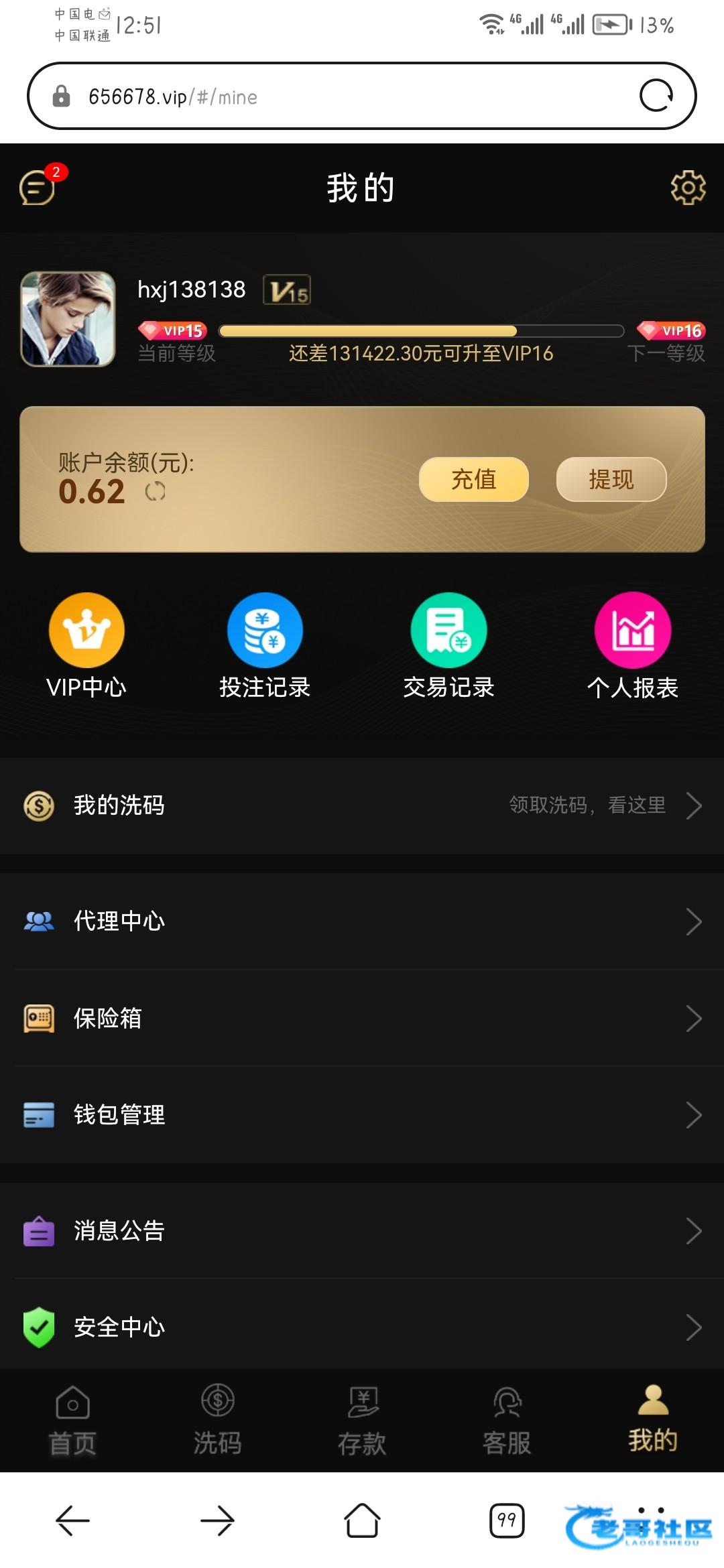Viewport: 724px width, 1568px height.
Task: Refresh the account balance
Action: point(155,492)
